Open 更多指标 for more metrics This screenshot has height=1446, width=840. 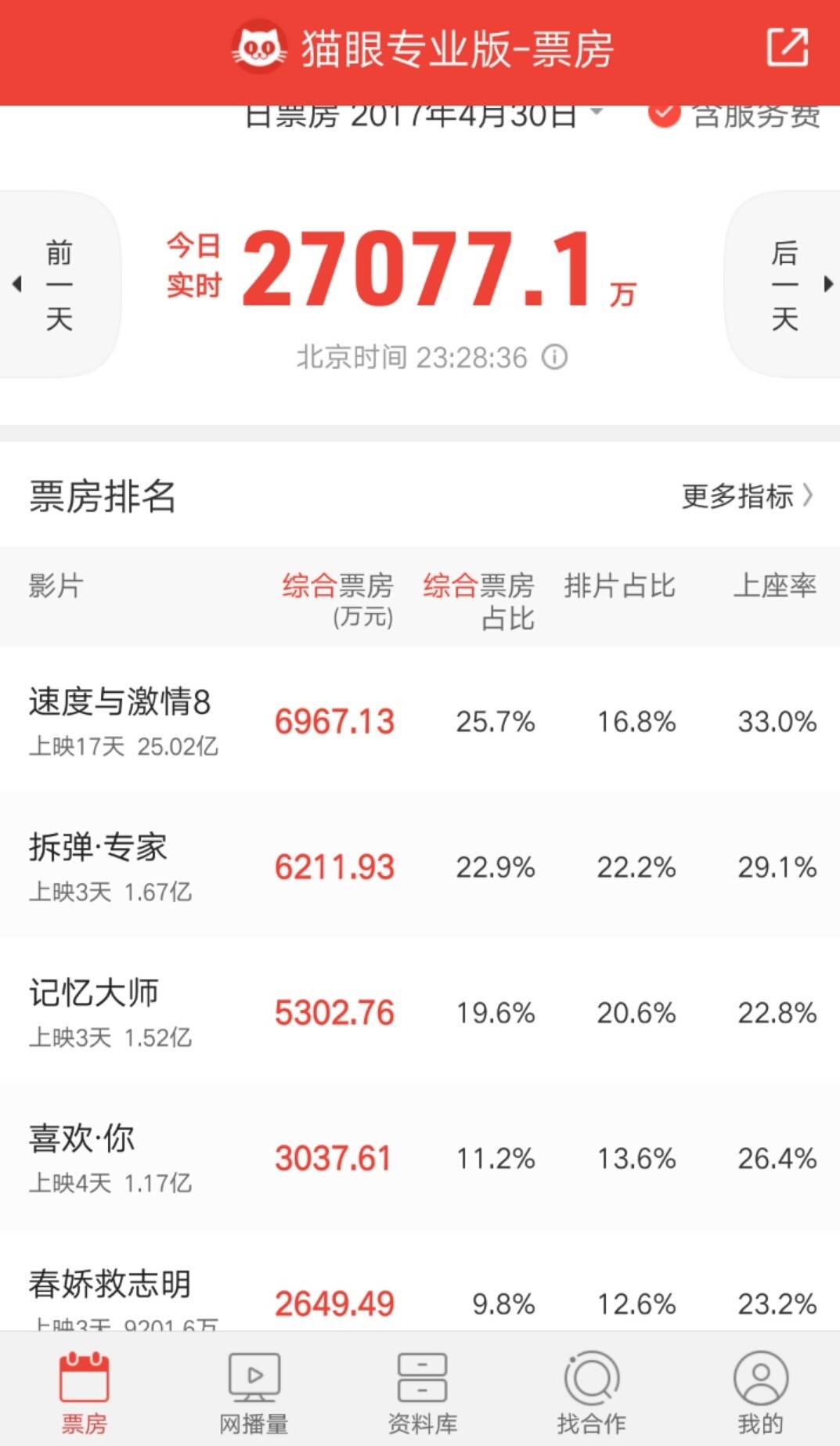[x=747, y=496]
